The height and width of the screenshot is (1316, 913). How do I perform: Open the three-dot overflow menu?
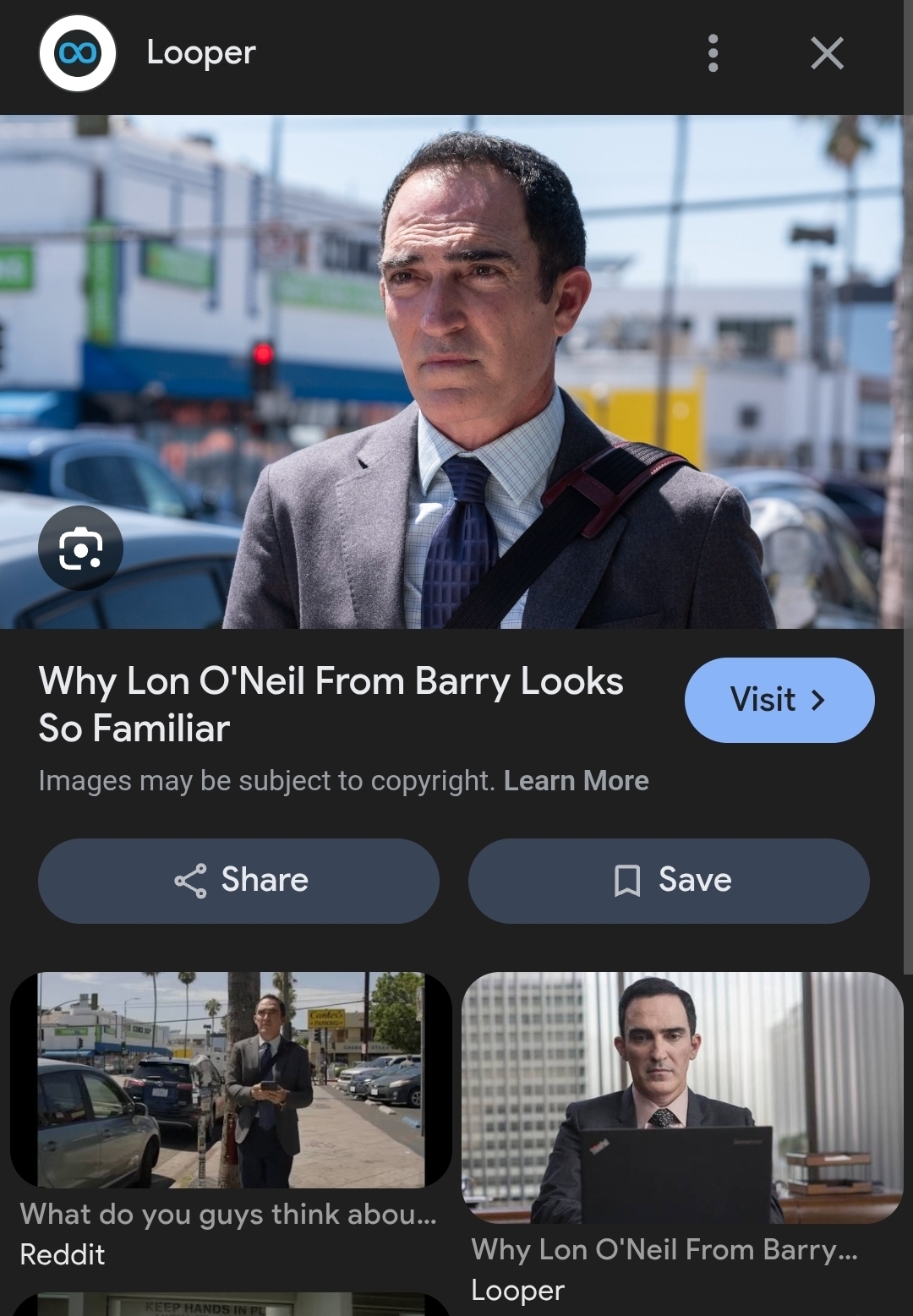pyautogui.click(x=713, y=53)
